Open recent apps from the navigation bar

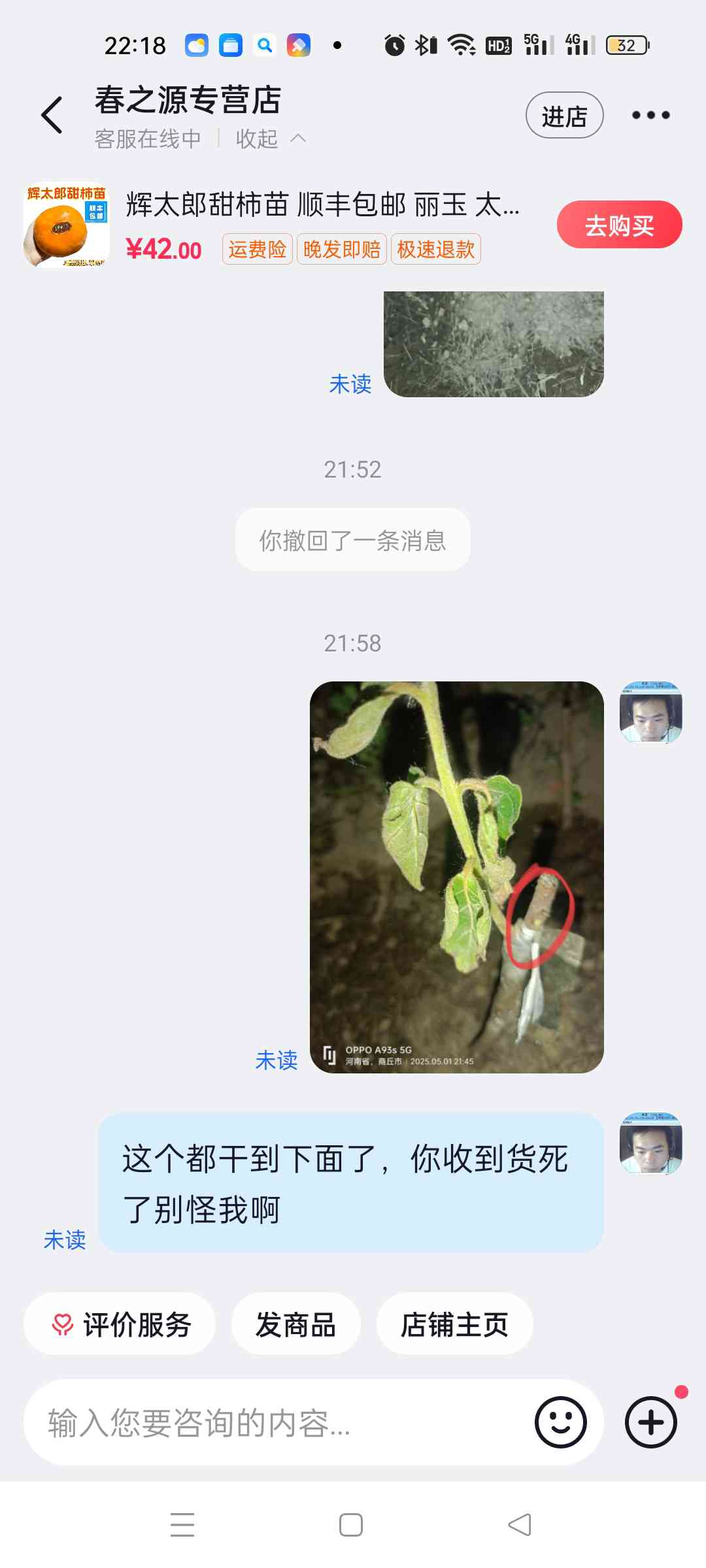182,1525
